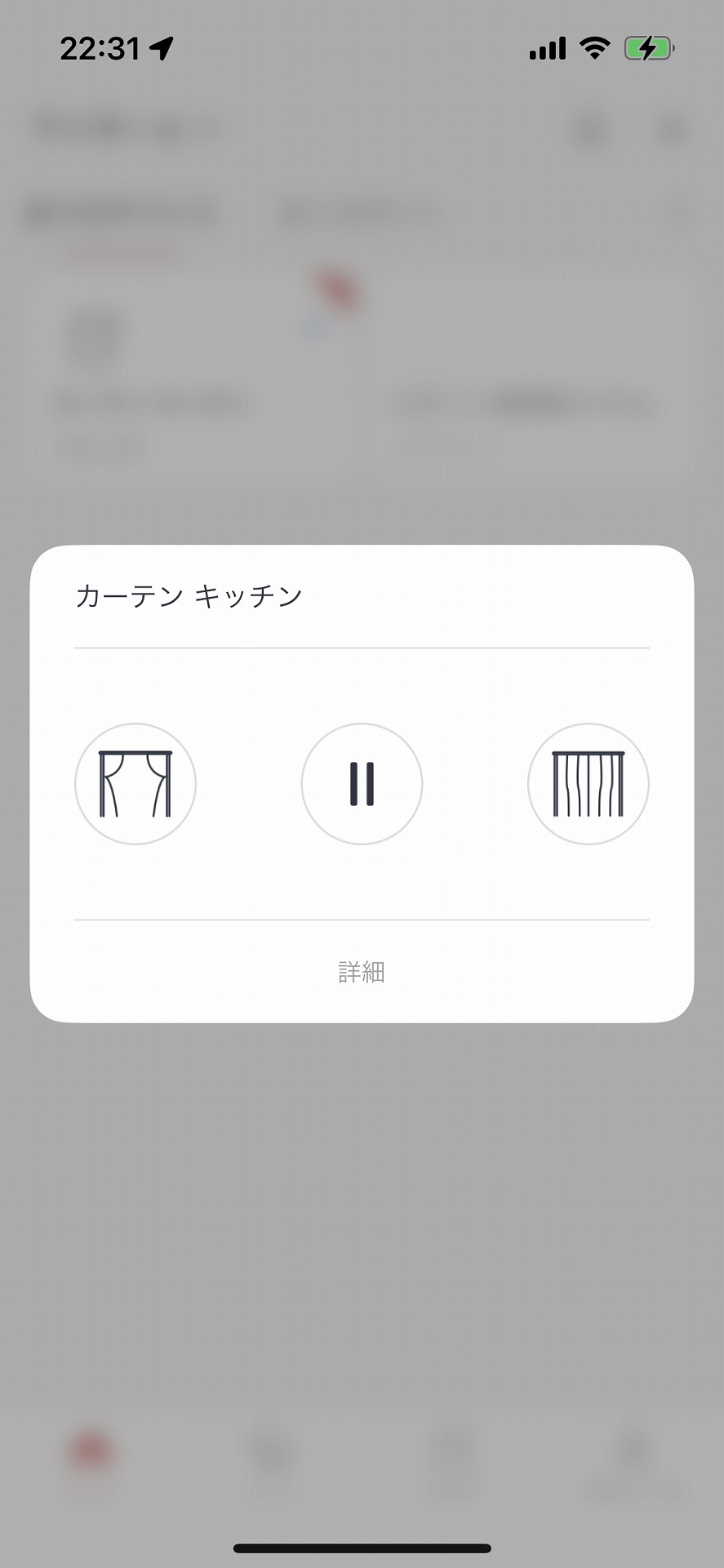This screenshot has width=724, height=1568.
Task: Fully close the kitchen curtain
Action: [x=588, y=783]
